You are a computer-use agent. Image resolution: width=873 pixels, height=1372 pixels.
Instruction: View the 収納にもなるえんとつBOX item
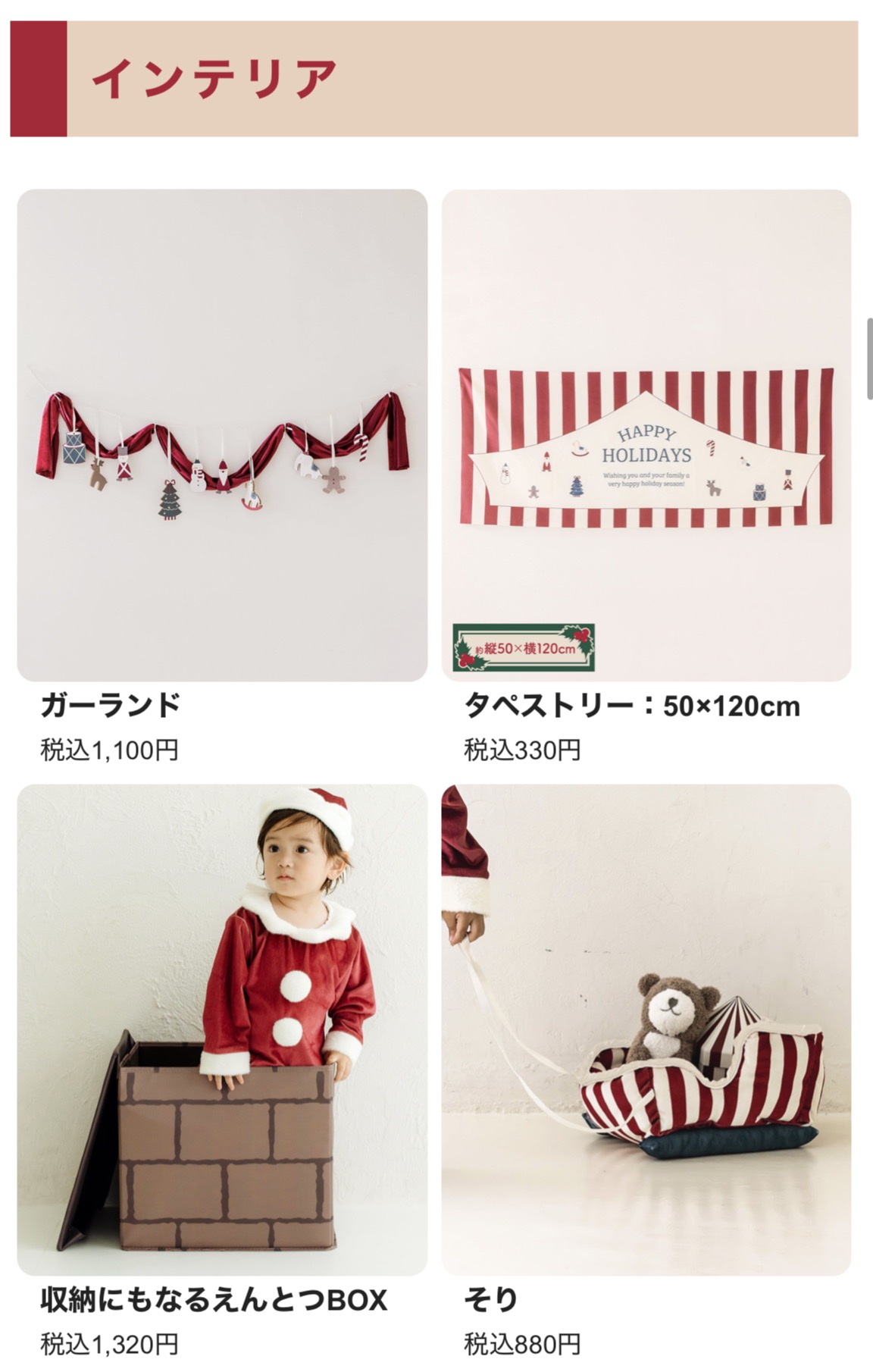click(222, 1029)
